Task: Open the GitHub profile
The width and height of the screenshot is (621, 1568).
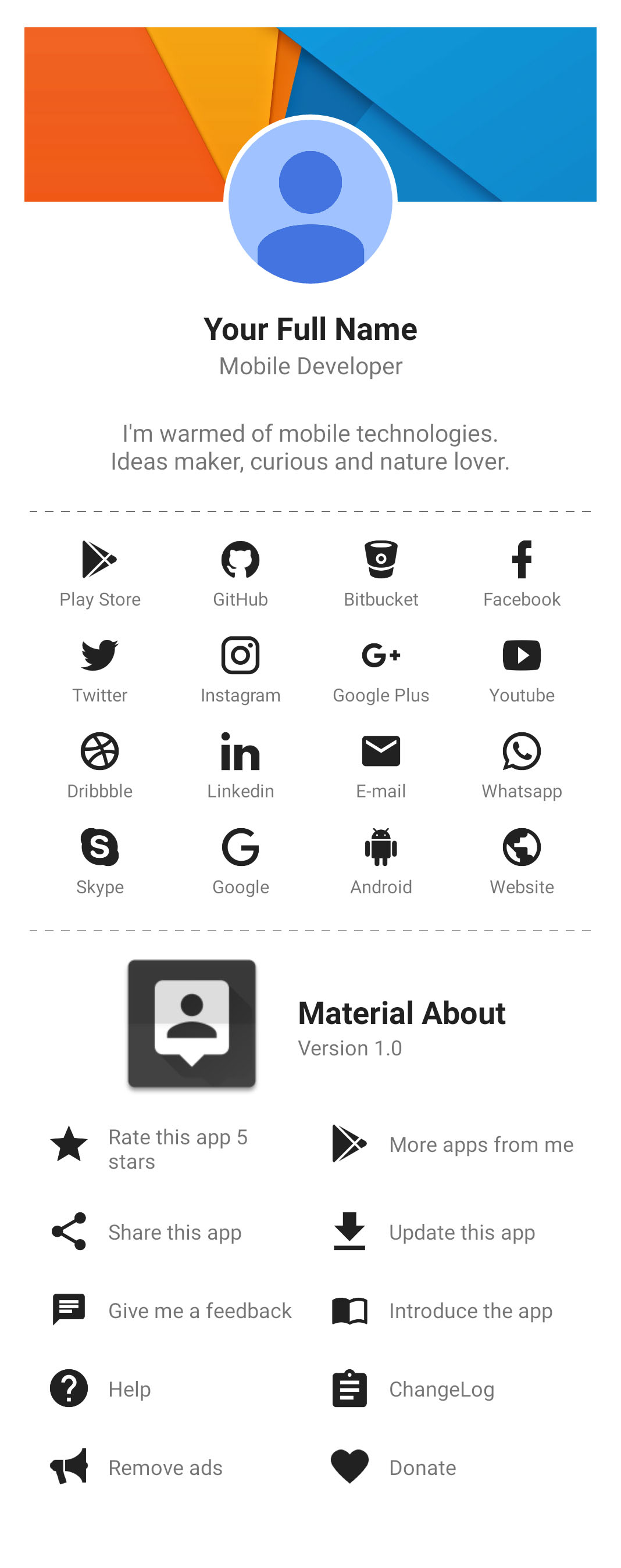Action: tap(241, 574)
